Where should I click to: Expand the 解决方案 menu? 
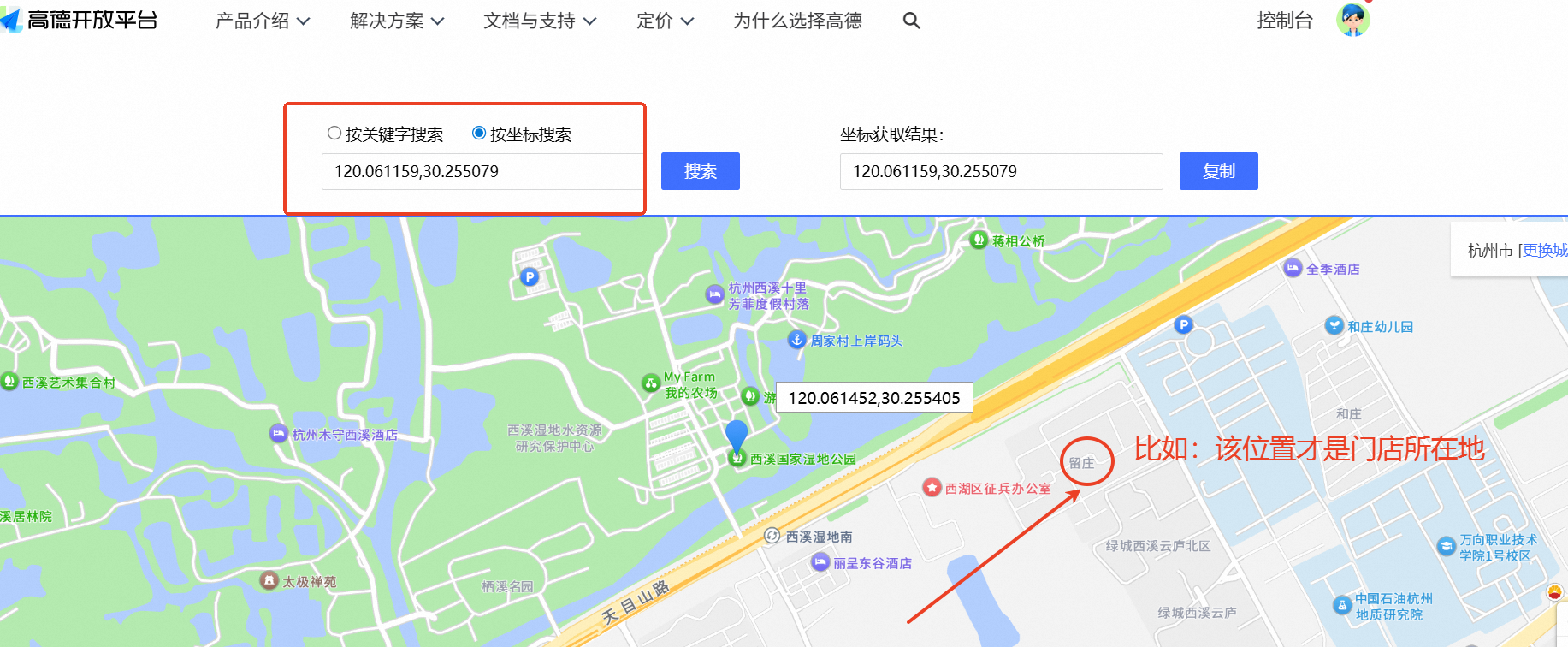[396, 21]
